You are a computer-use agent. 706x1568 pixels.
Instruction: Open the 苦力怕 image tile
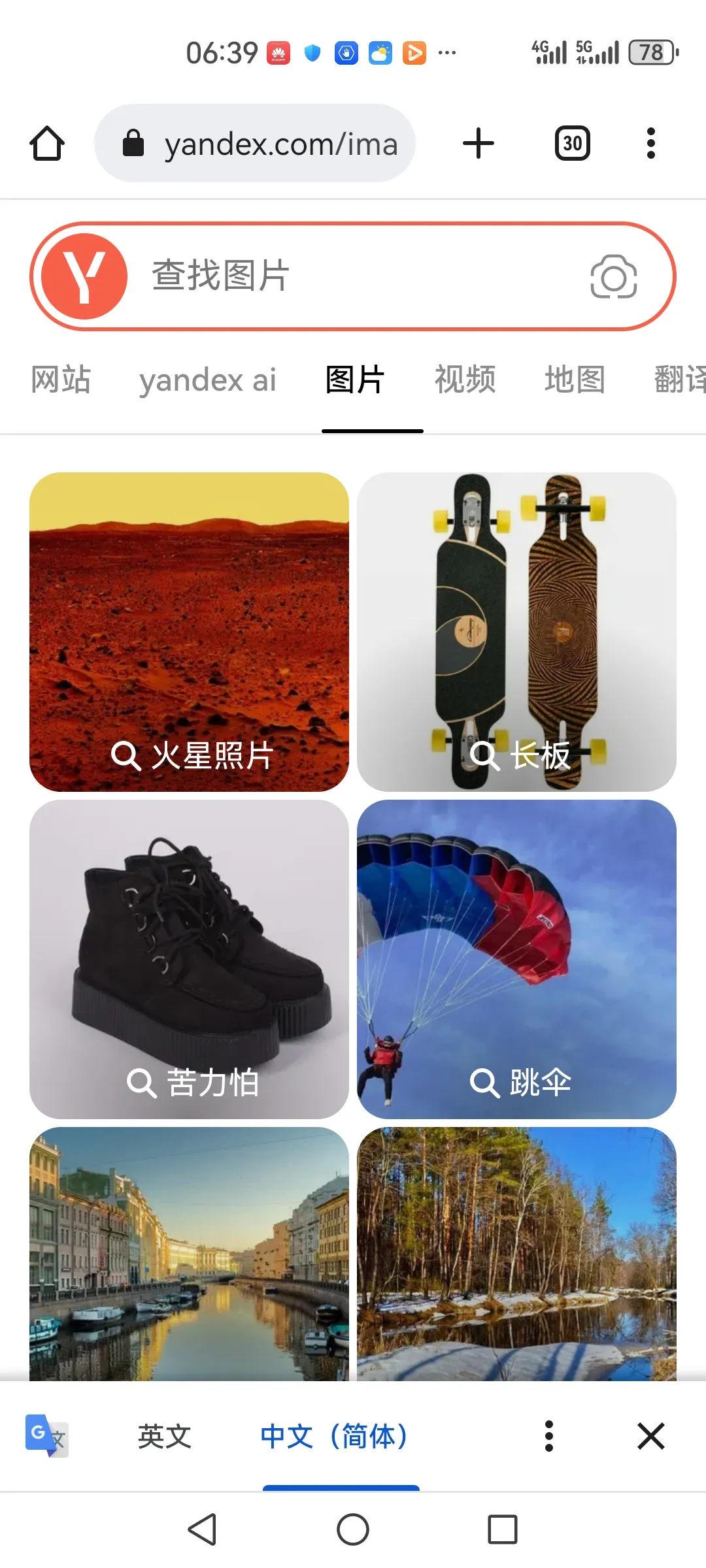(x=189, y=959)
